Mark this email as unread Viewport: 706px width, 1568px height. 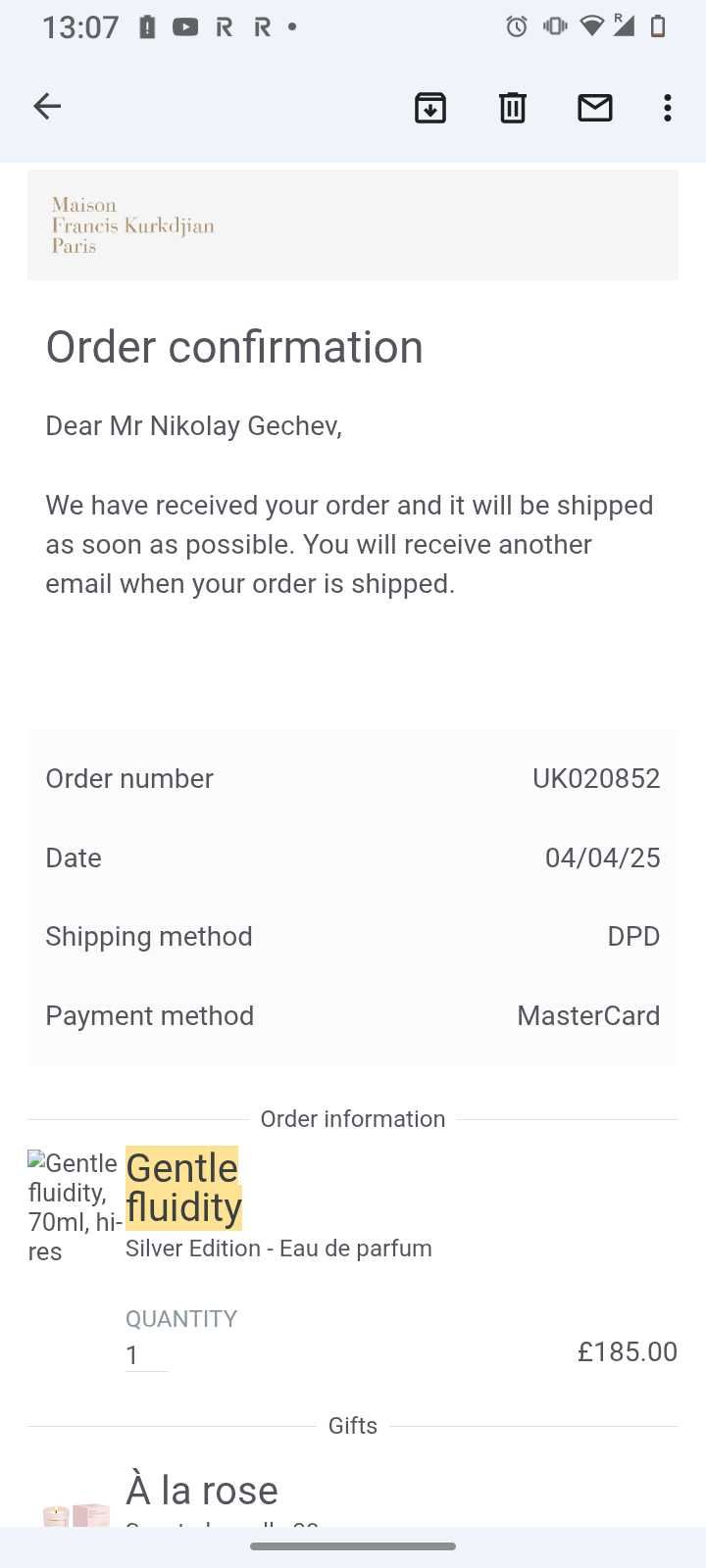595,107
